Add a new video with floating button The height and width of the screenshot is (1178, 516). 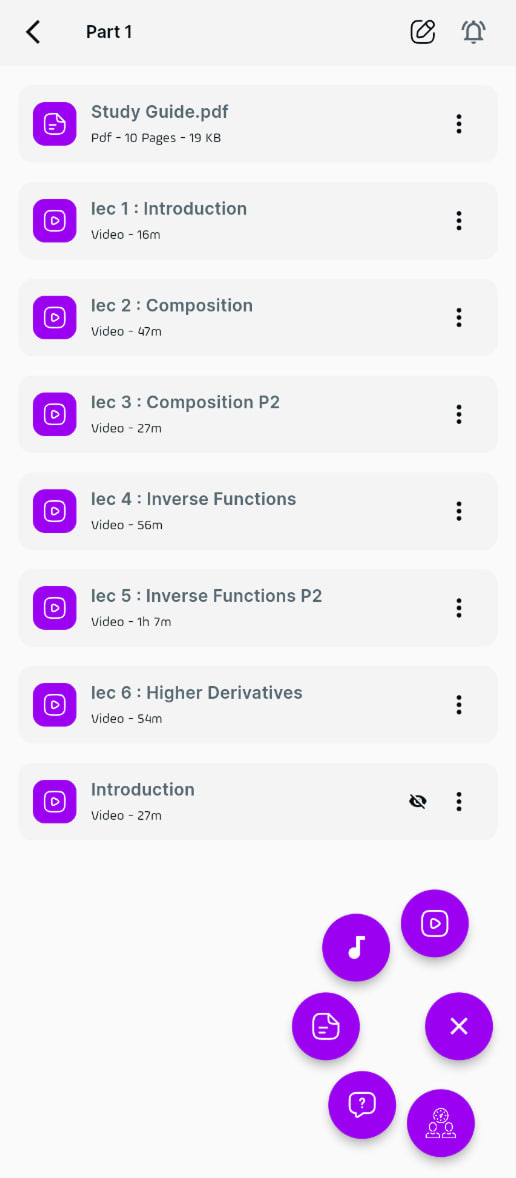[435, 923]
